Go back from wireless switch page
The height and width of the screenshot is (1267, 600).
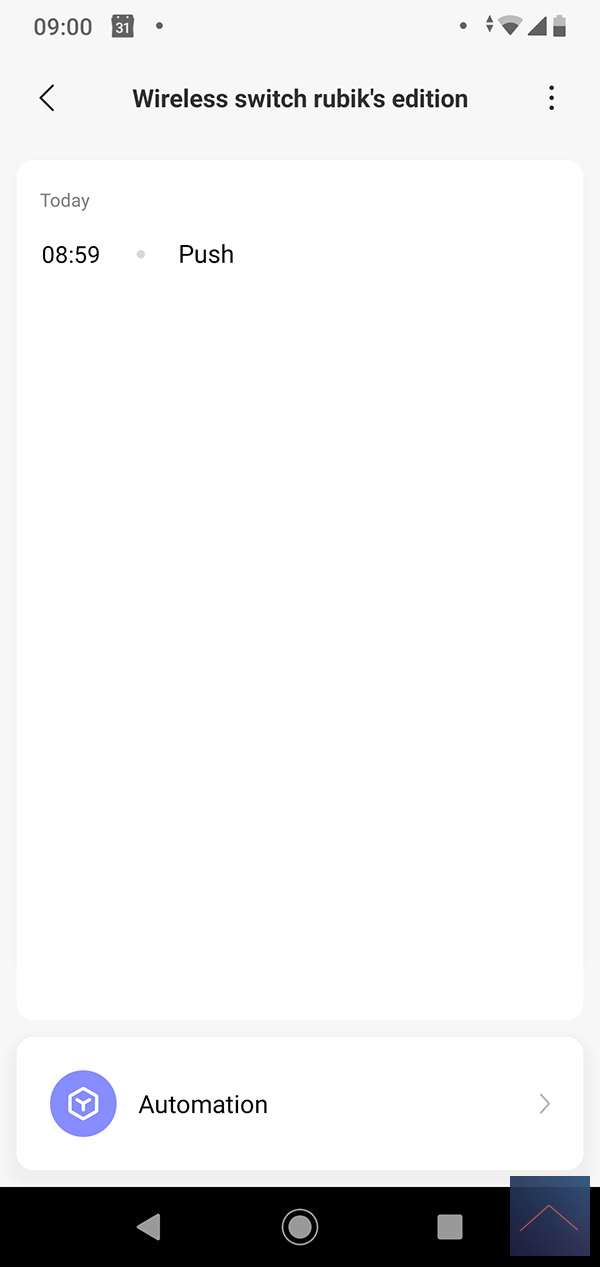coord(47,98)
